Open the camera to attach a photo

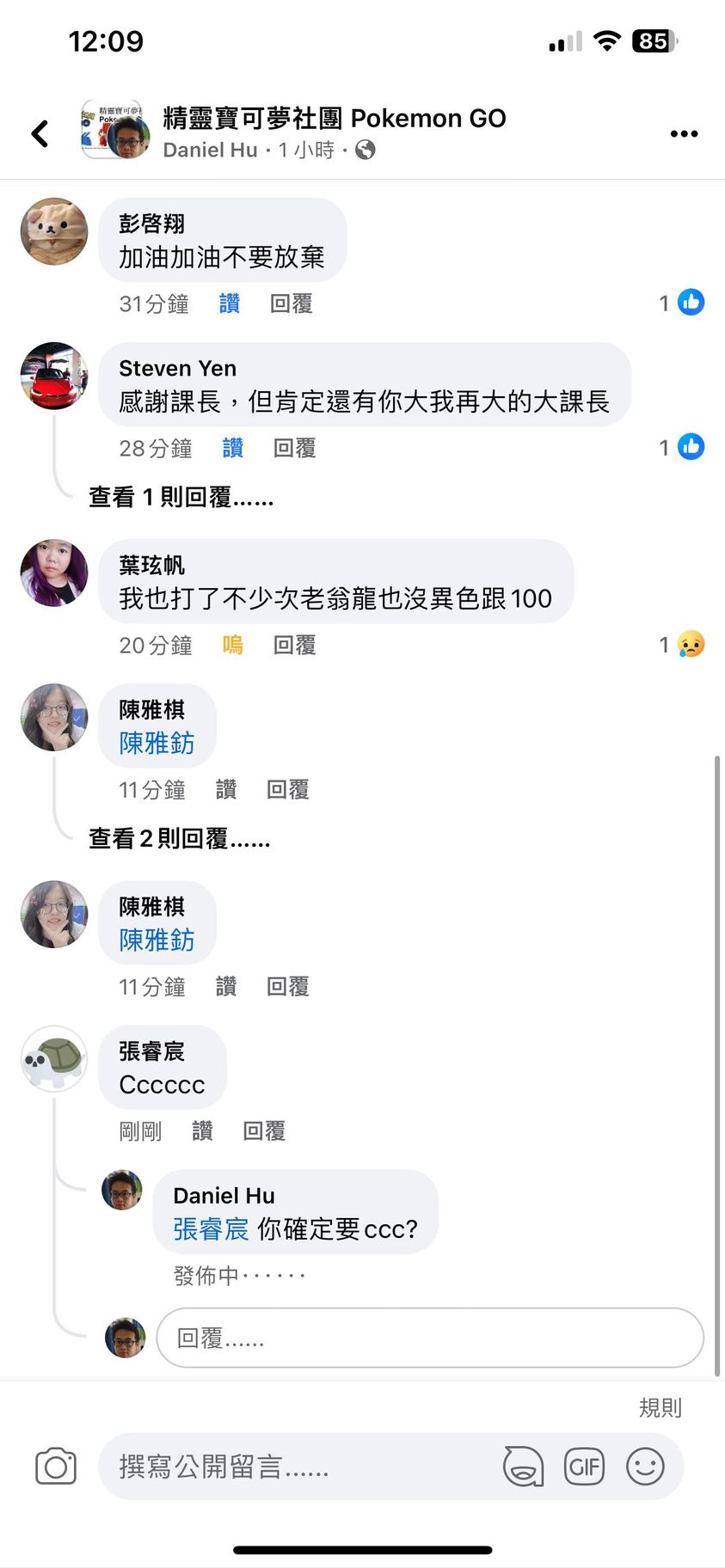click(x=56, y=1467)
